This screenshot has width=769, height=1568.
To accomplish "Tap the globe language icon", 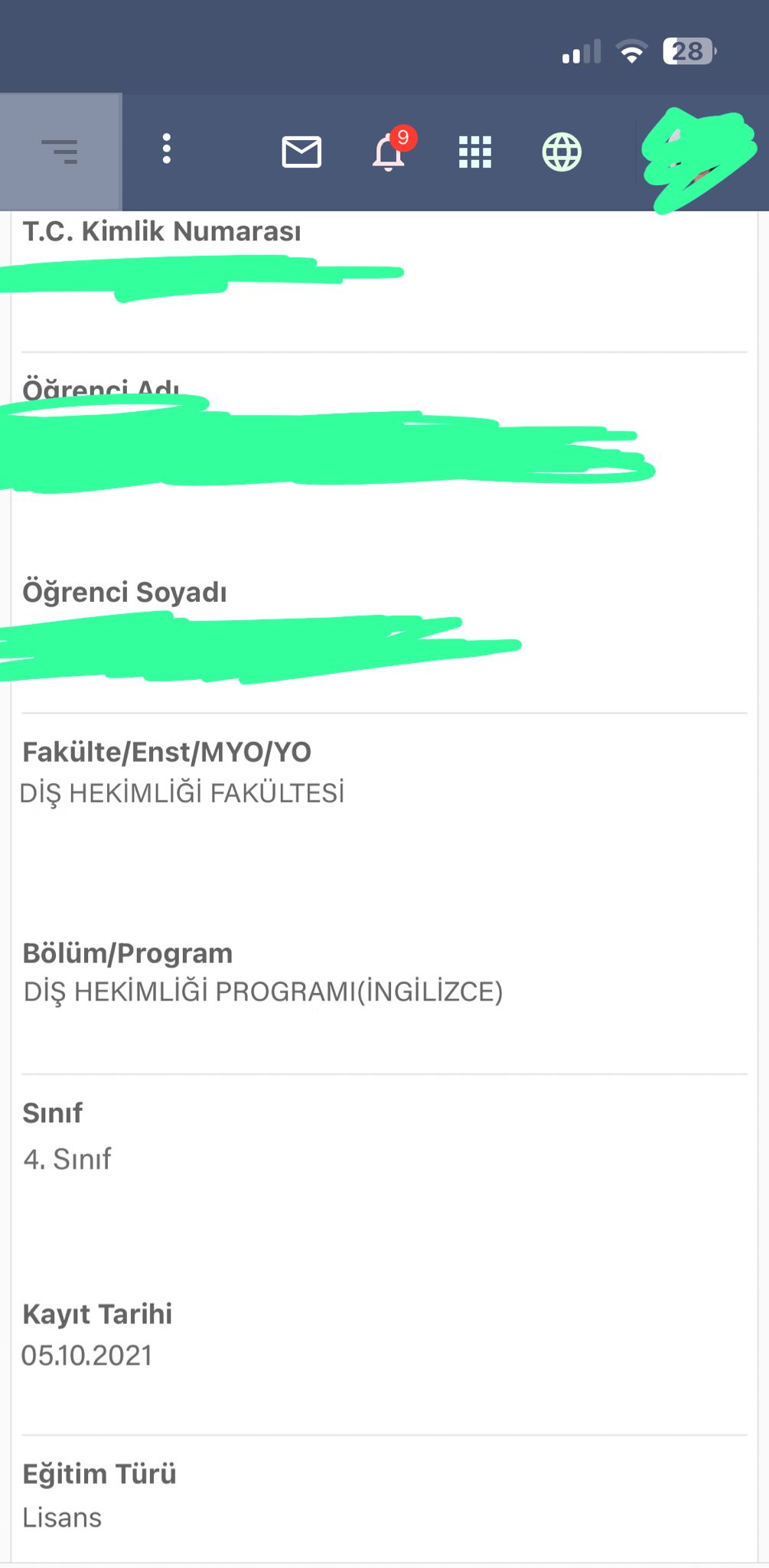I will (x=562, y=152).
